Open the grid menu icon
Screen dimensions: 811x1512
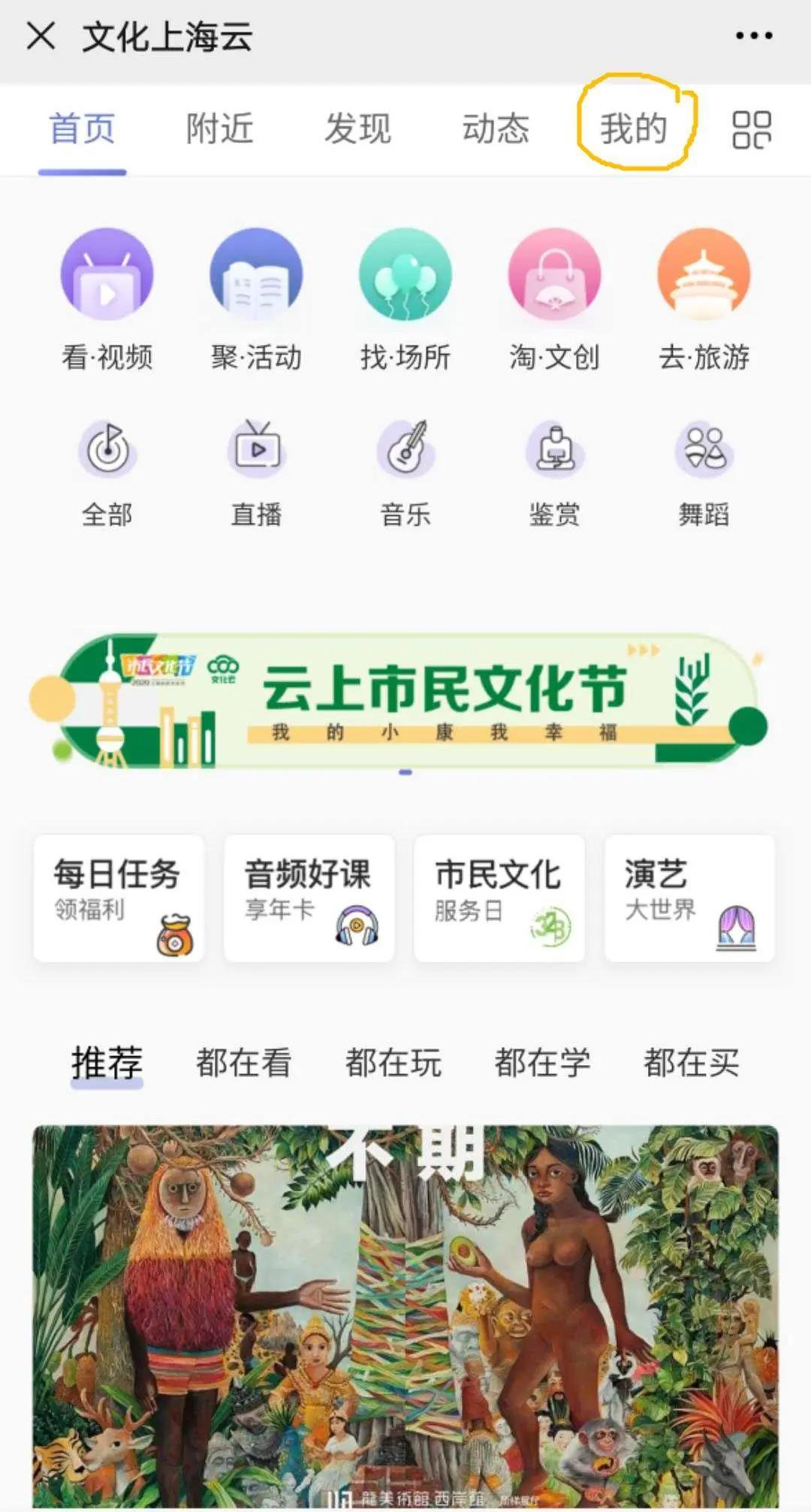[x=751, y=129]
